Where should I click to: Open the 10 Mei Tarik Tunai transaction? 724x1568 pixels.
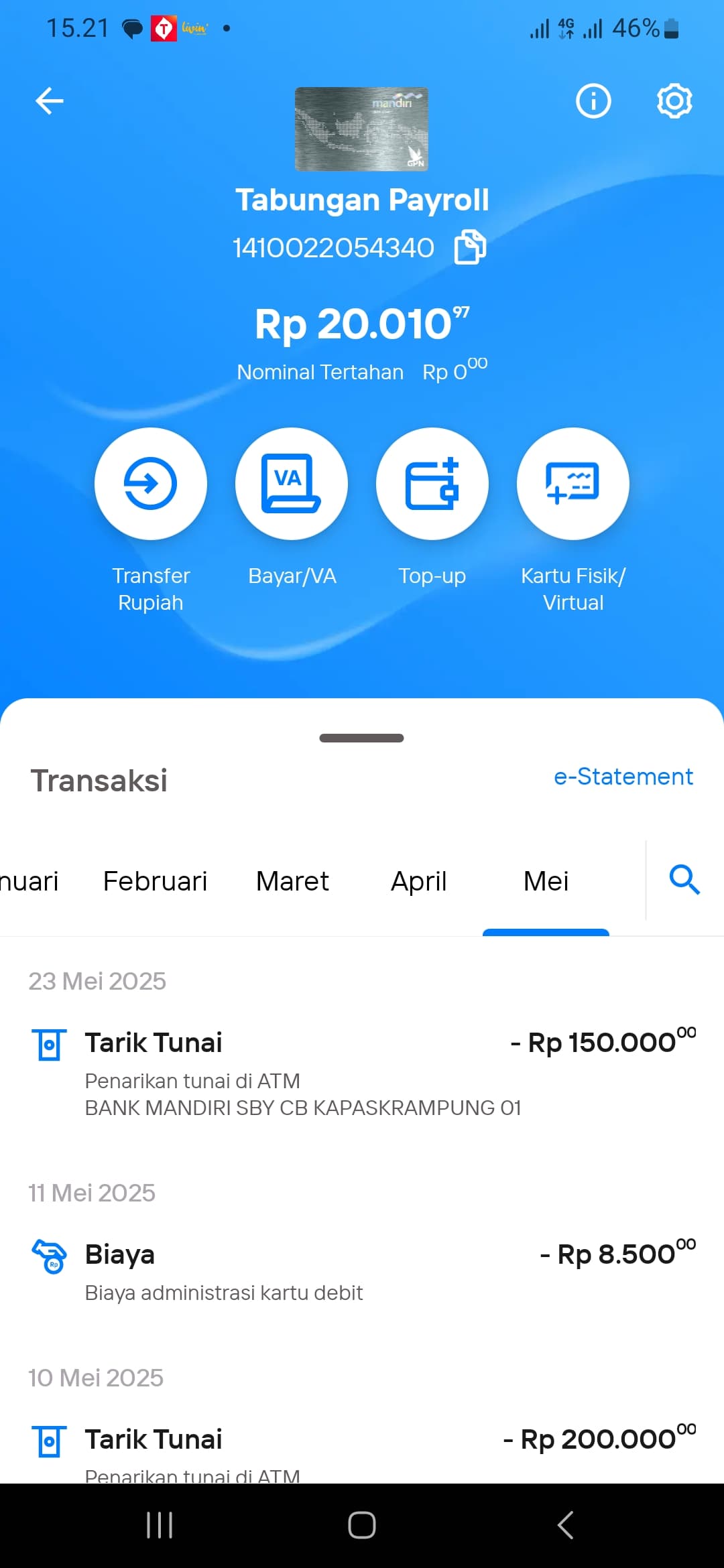(x=362, y=1450)
